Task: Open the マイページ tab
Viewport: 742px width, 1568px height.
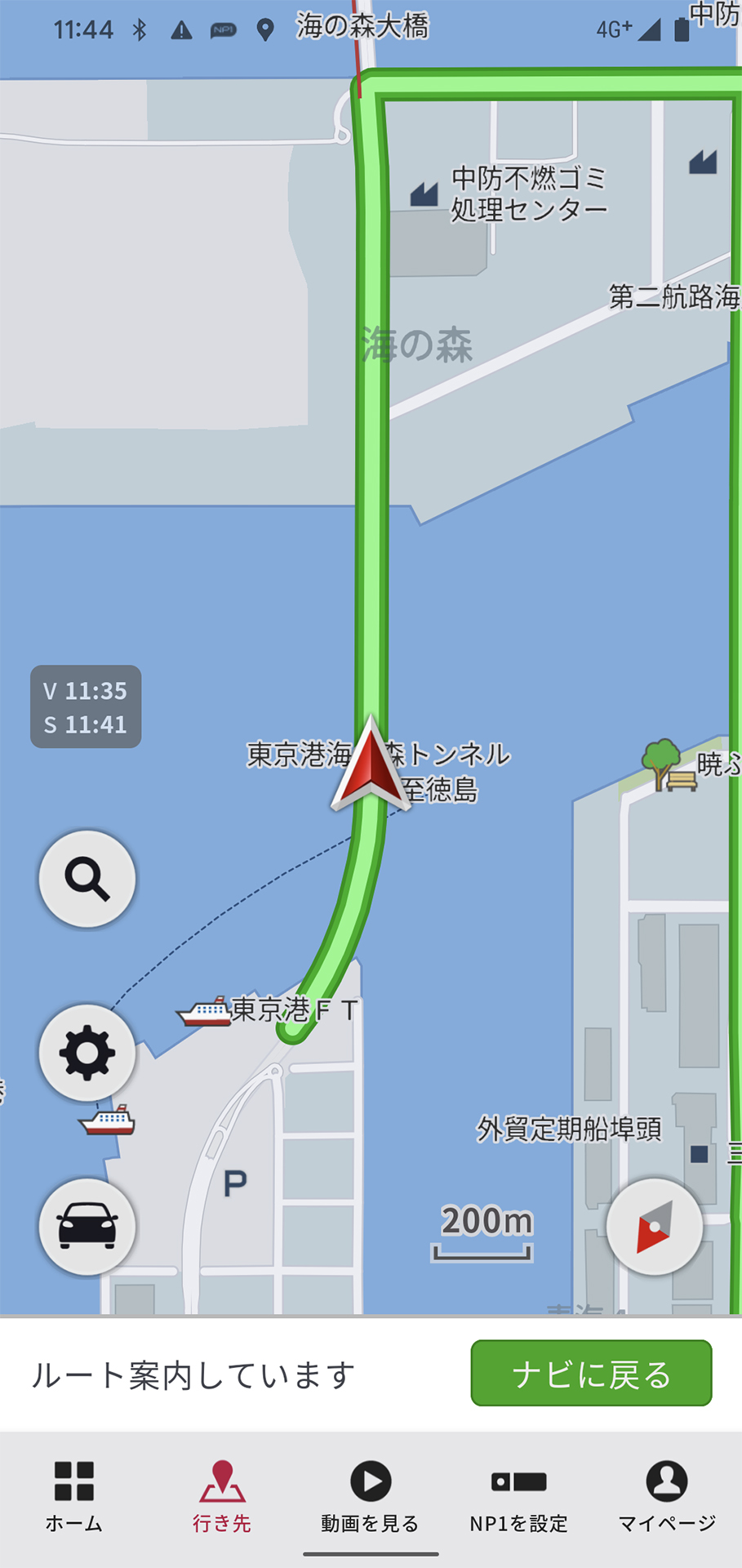Action: [x=666, y=1496]
